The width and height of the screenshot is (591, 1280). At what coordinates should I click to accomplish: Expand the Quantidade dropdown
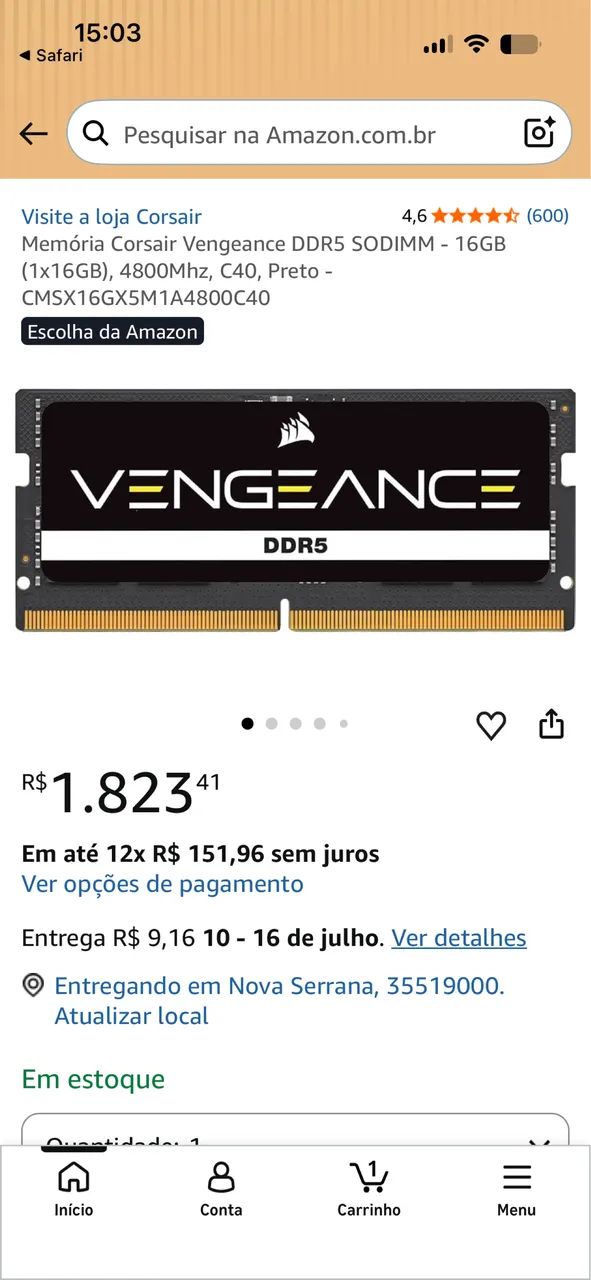(295, 1130)
